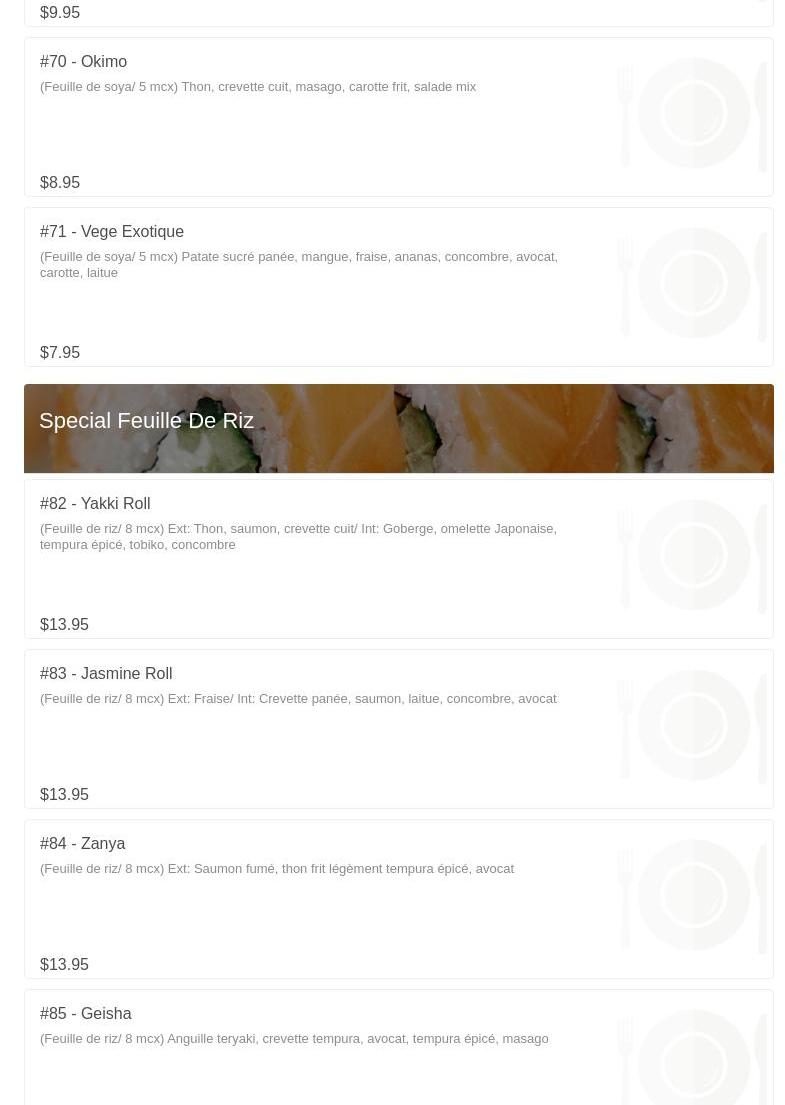The width and height of the screenshot is (785, 1105).
Task: Choose the #83 Jasmine Roll card
Action: tap(399, 729)
